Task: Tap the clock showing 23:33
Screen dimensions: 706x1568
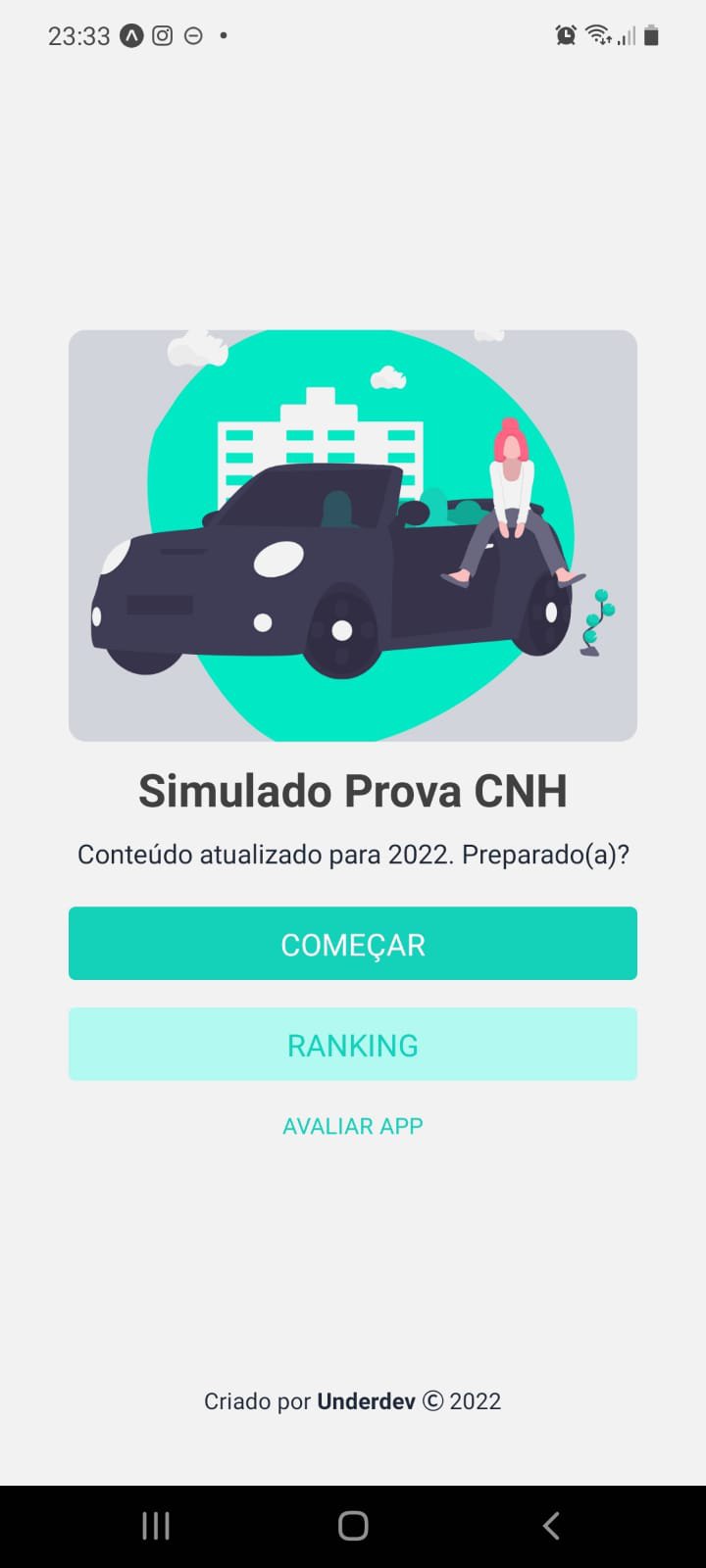Action: tap(78, 35)
